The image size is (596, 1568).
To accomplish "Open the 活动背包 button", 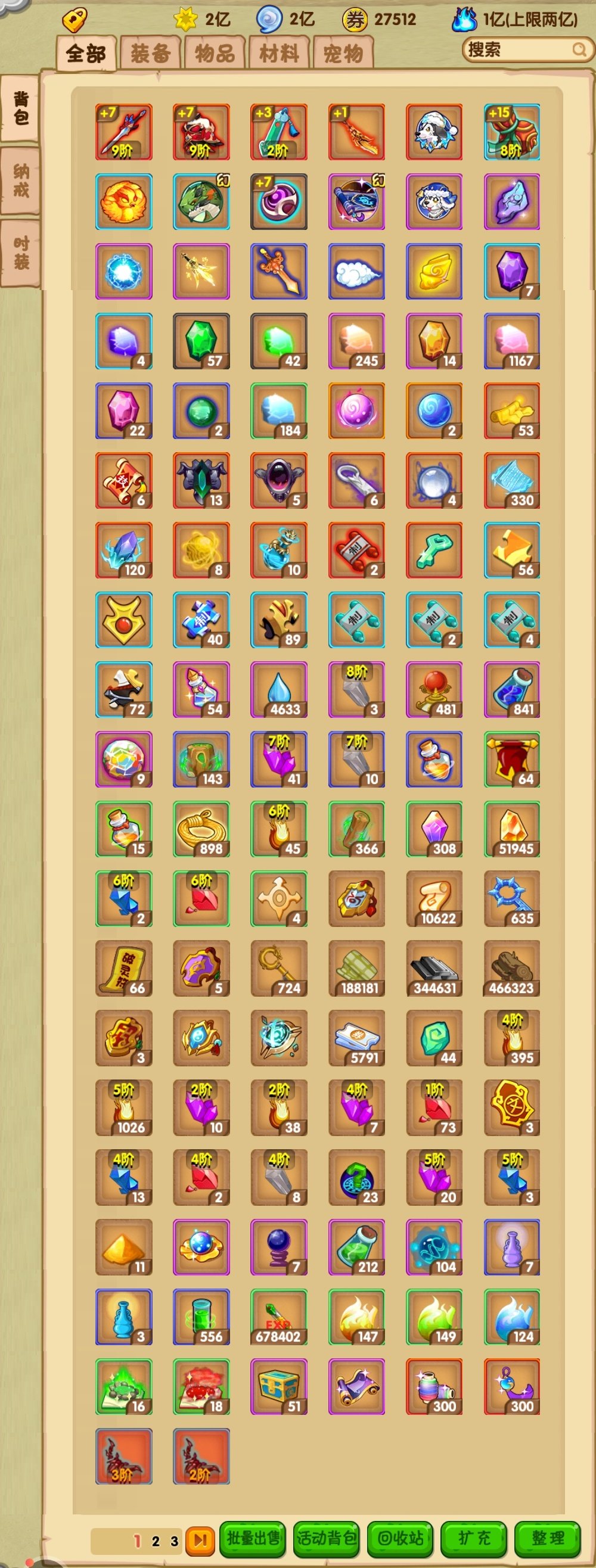I will [x=326, y=1539].
